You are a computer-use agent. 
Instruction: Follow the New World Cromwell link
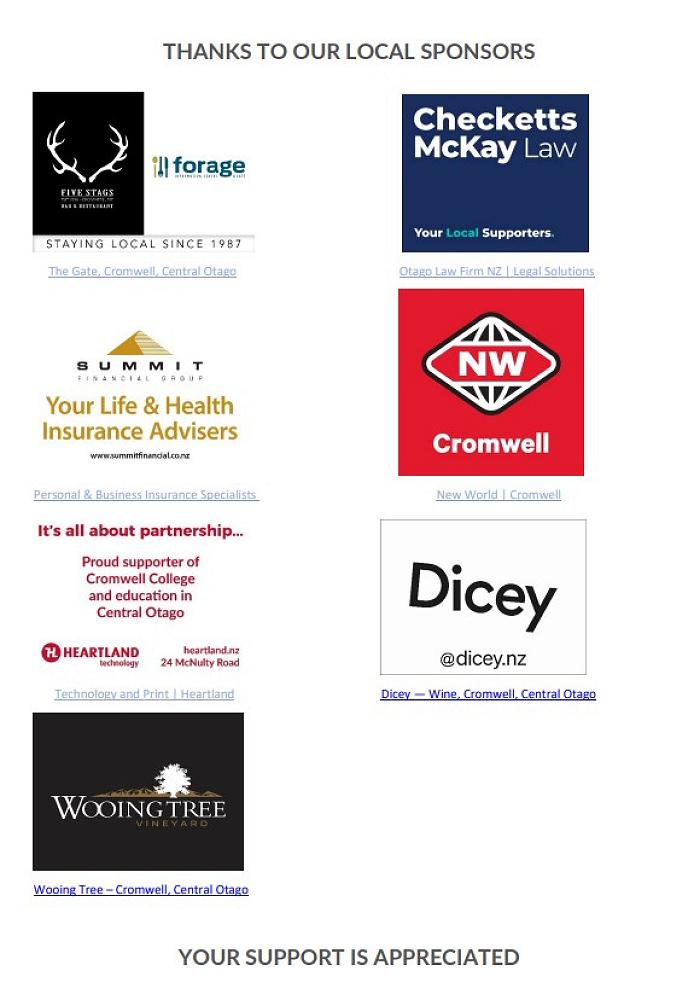(x=498, y=494)
